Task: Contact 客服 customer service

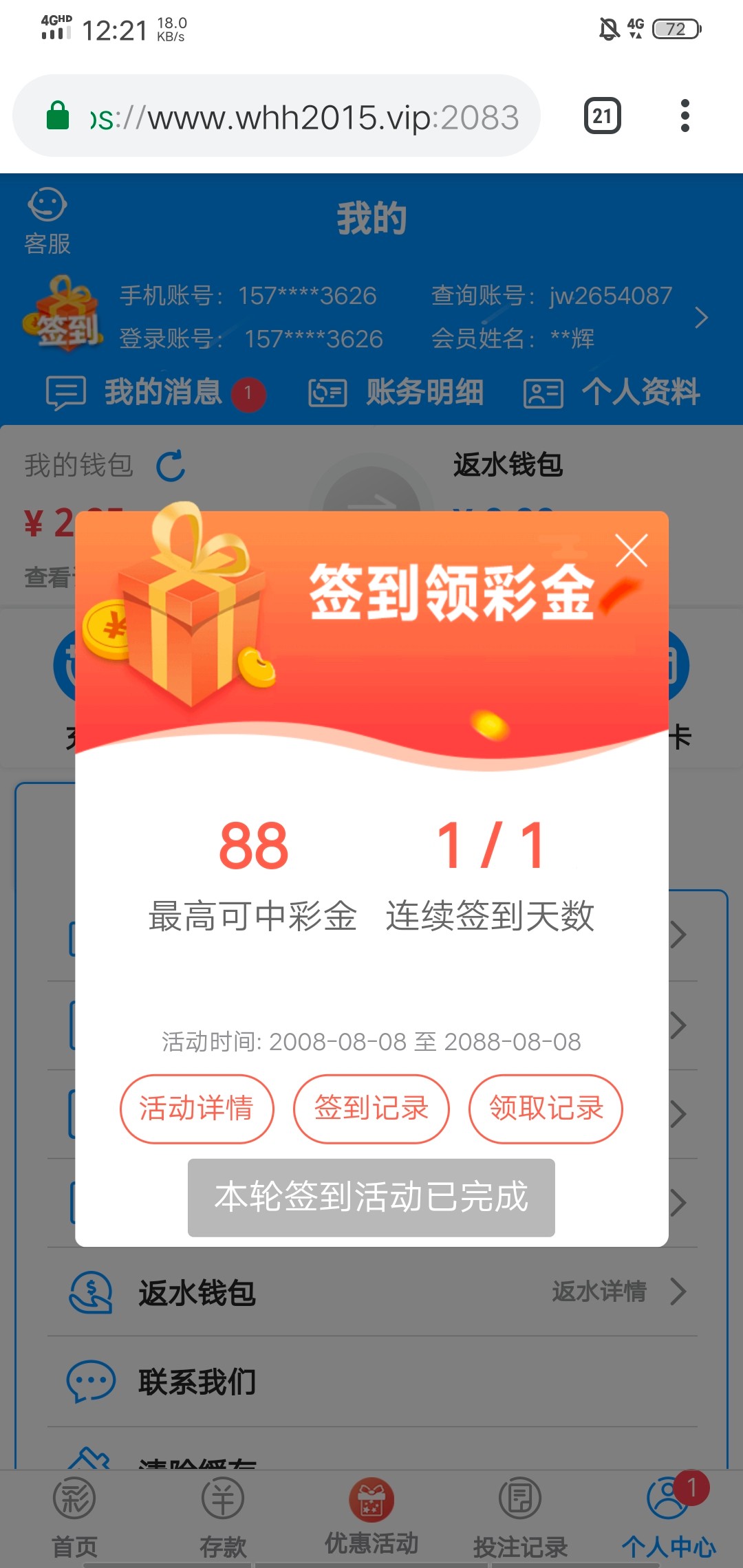Action: coord(47,220)
